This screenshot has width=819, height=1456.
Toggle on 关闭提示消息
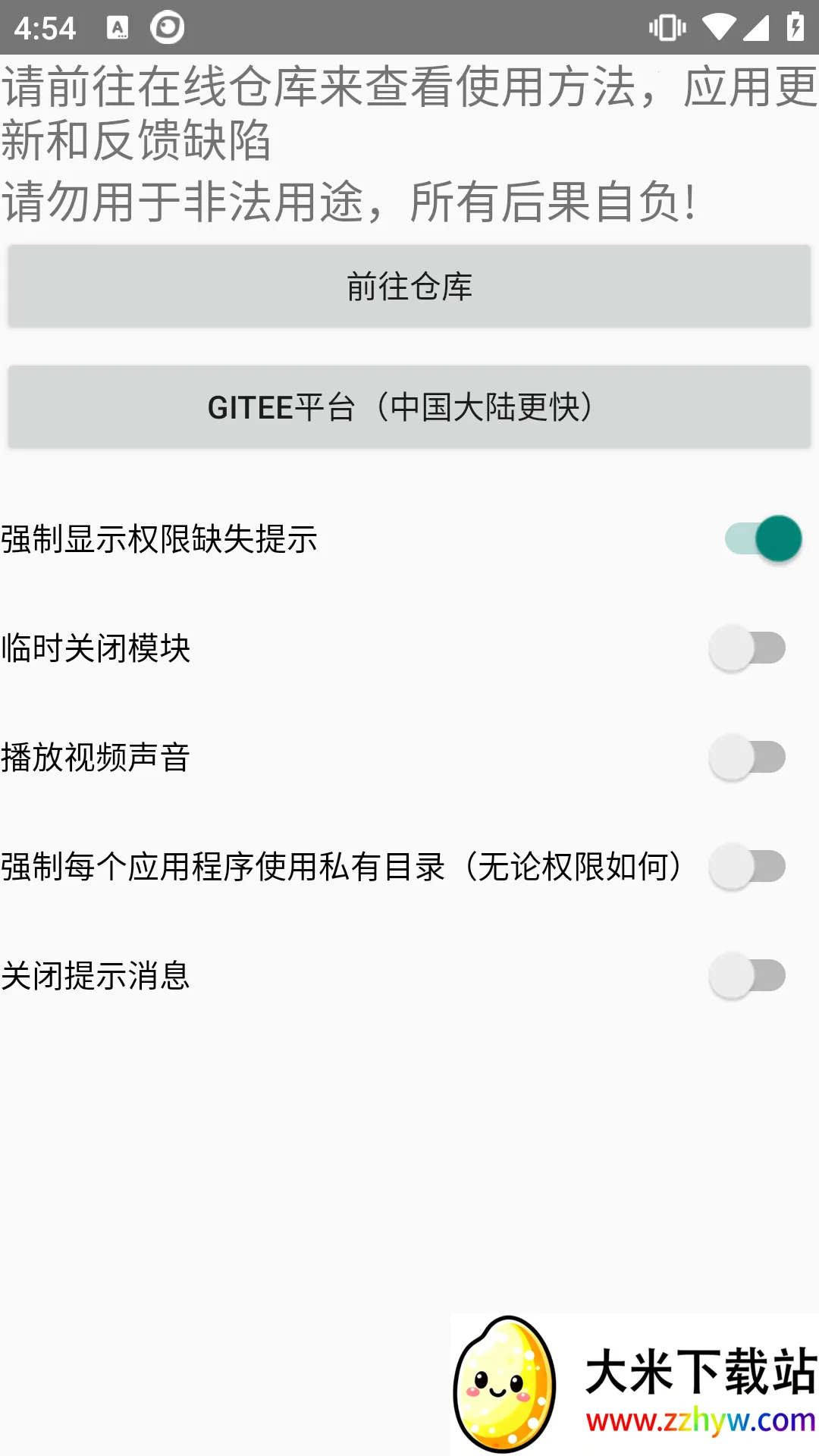click(x=748, y=973)
